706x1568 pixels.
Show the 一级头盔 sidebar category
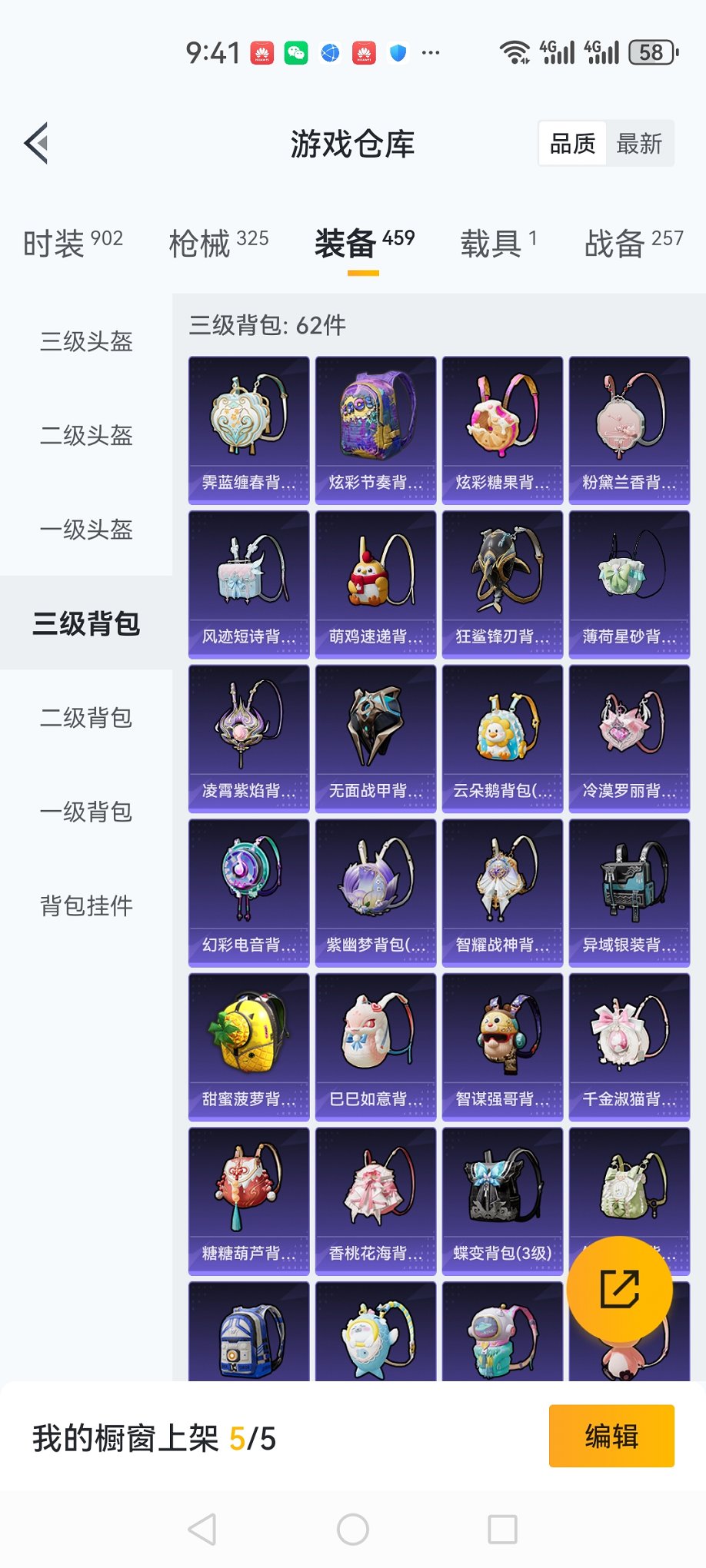(85, 530)
